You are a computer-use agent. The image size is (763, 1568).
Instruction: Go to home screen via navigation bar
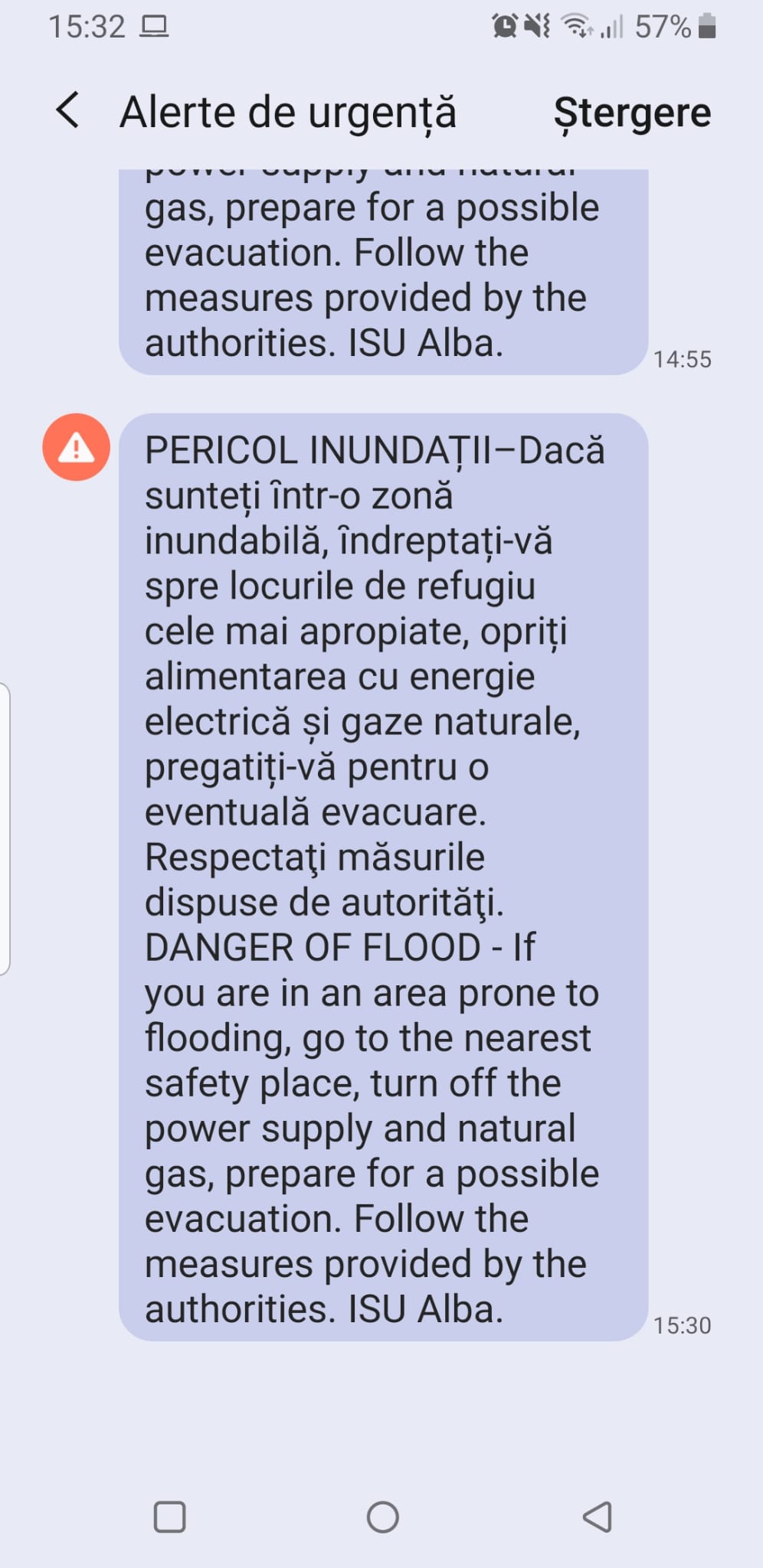pyautogui.click(x=382, y=1517)
